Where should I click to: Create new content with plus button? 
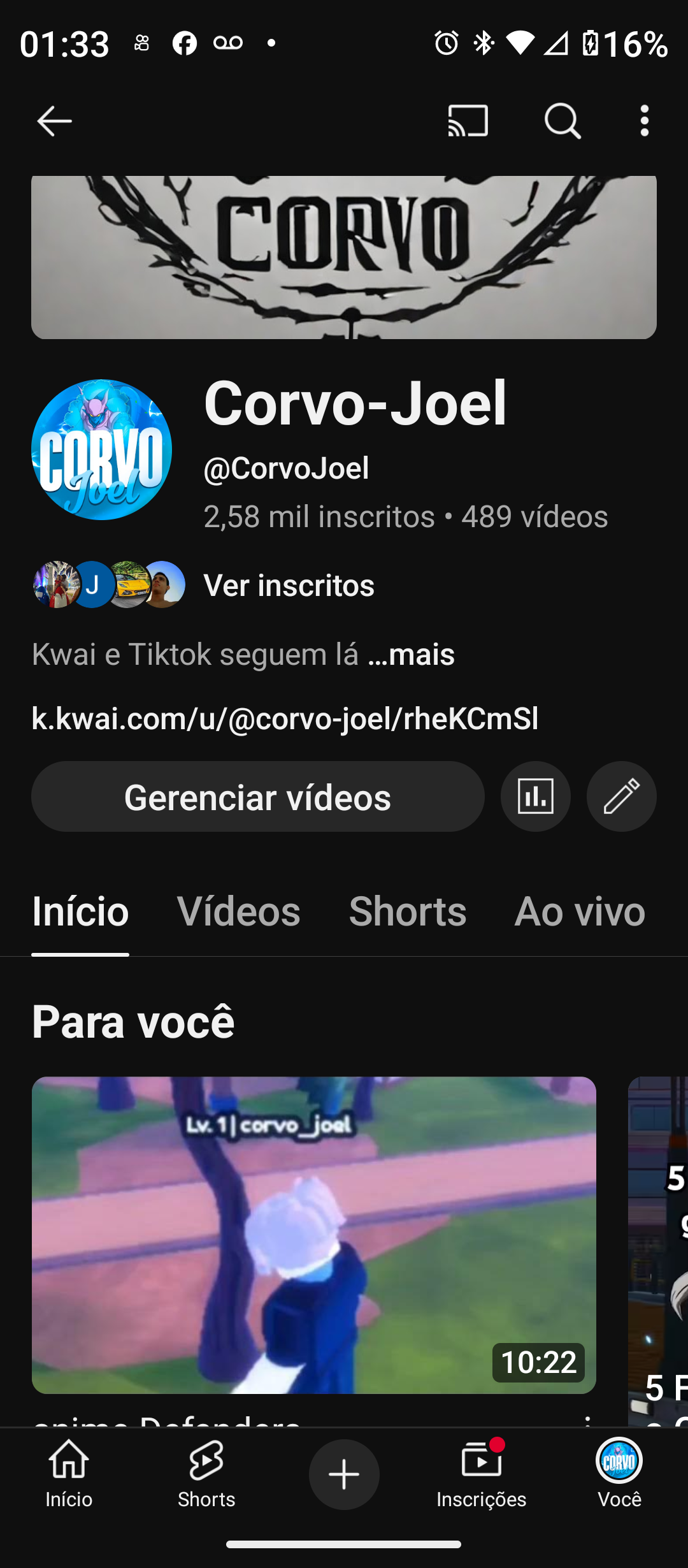(x=344, y=1474)
